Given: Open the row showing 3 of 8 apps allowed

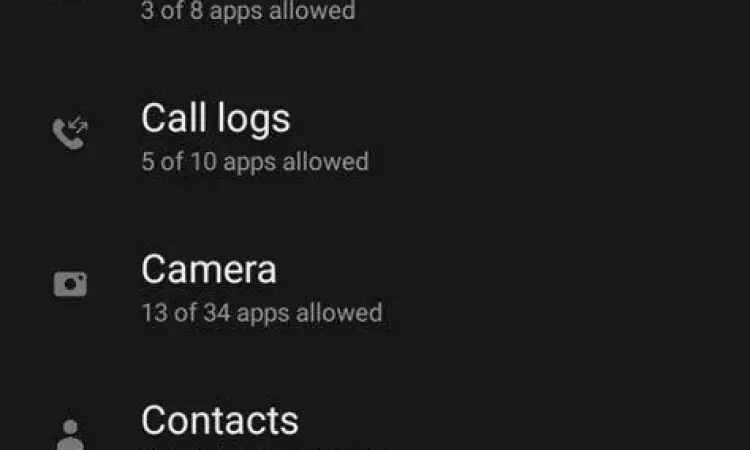Looking at the screenshot, I should (x=248, y=13).
